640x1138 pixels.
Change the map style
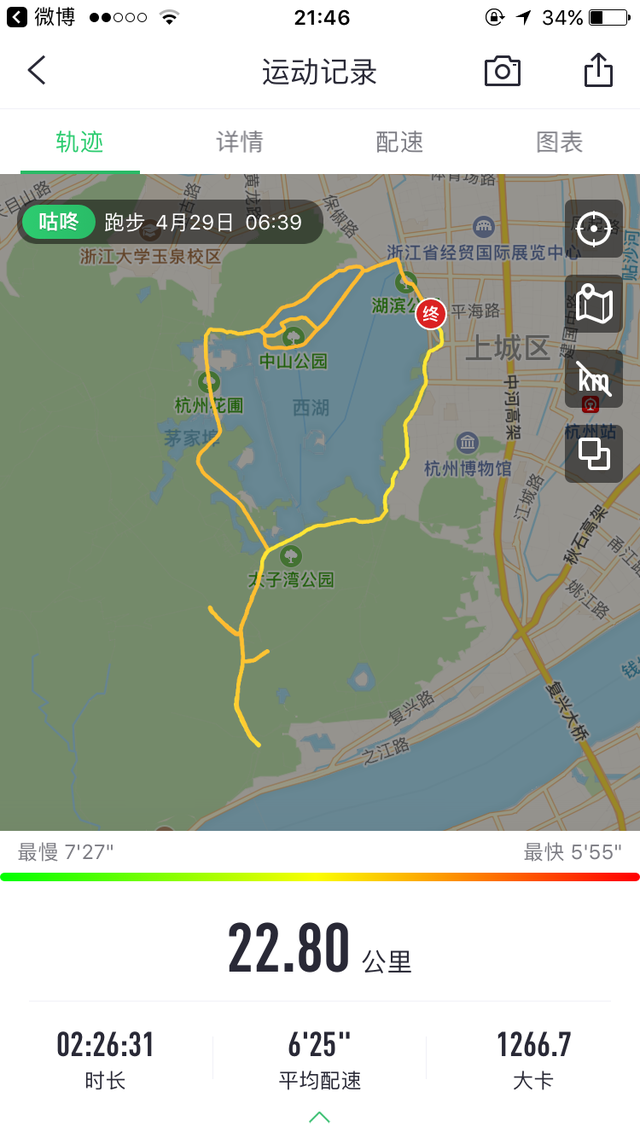click(x=594, y=304)
